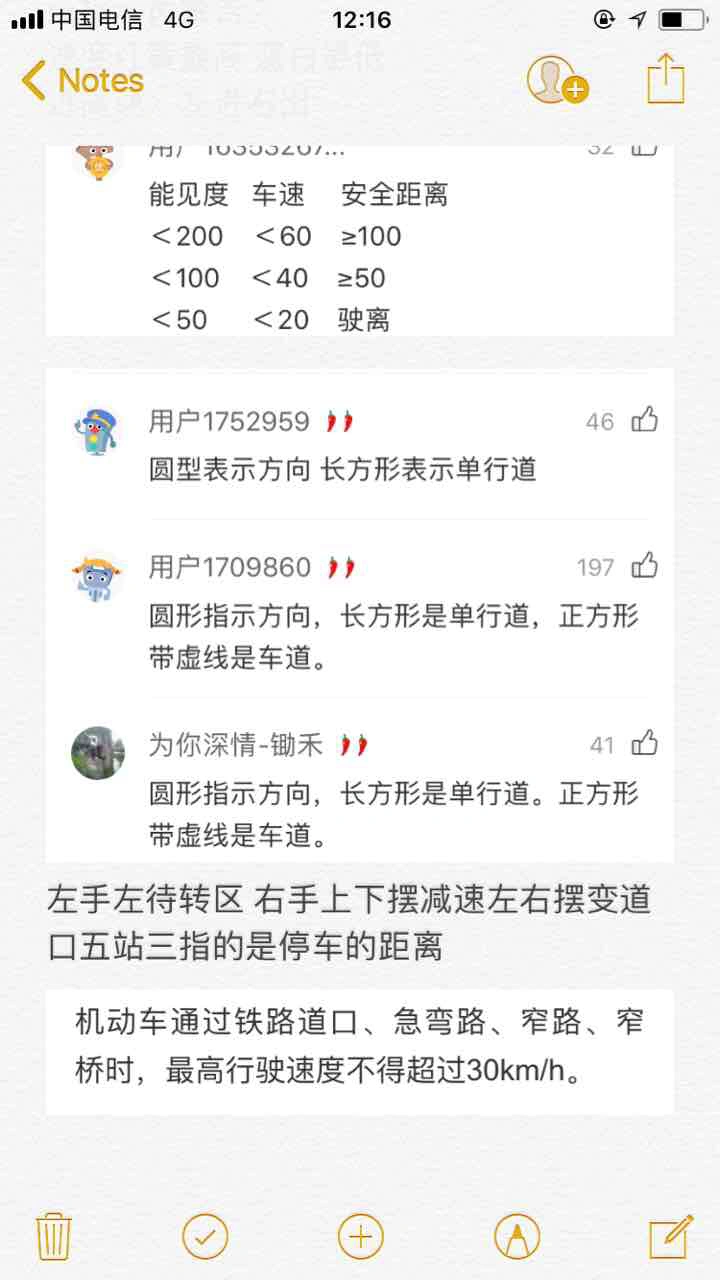Screen dimensions: 720x1280
Task: Open the attached image about 铁路道口 speed limit
Action: [360, 1051]
